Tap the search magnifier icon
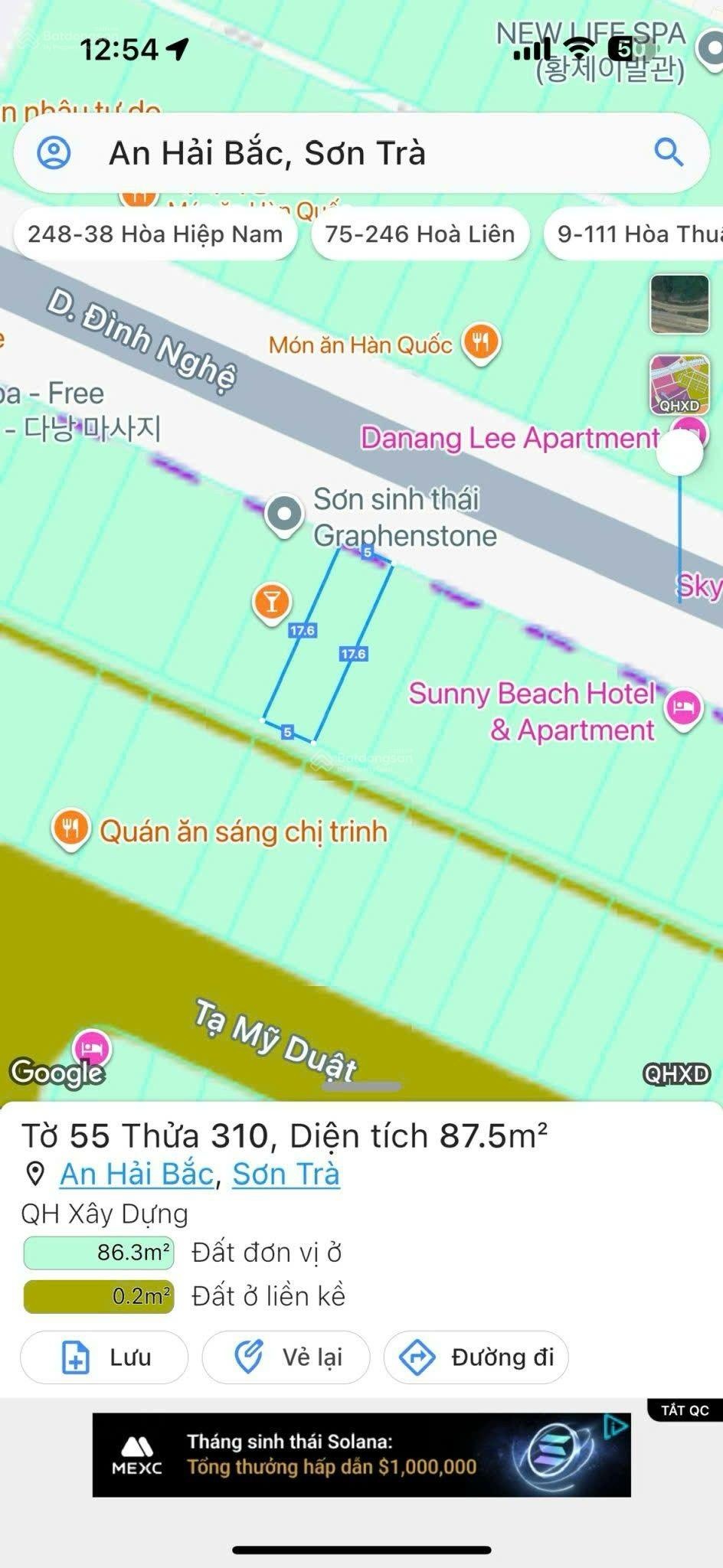Viewport: 723px width, 1568px height. (x=669, y=152)
